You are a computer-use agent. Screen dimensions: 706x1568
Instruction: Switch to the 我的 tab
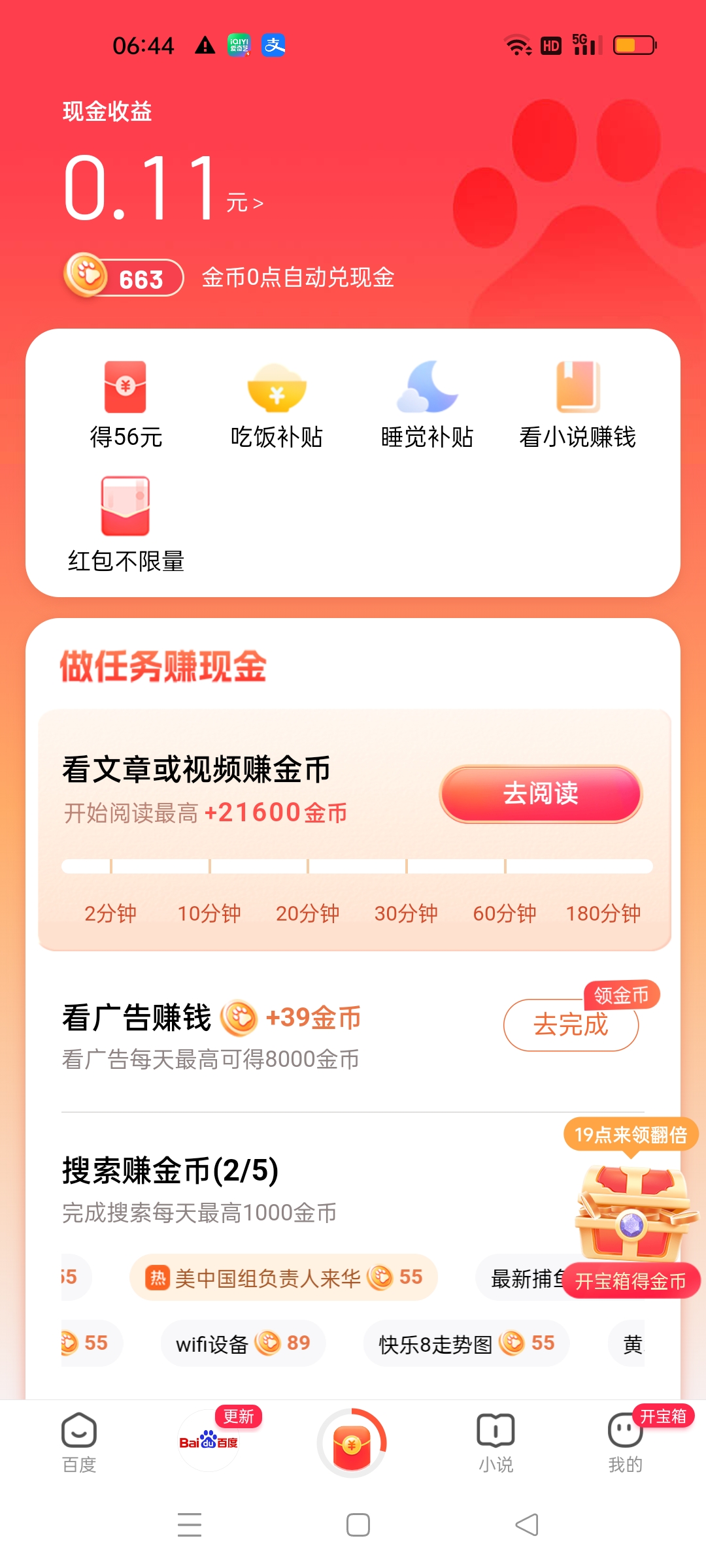(x=625, y=1442)
